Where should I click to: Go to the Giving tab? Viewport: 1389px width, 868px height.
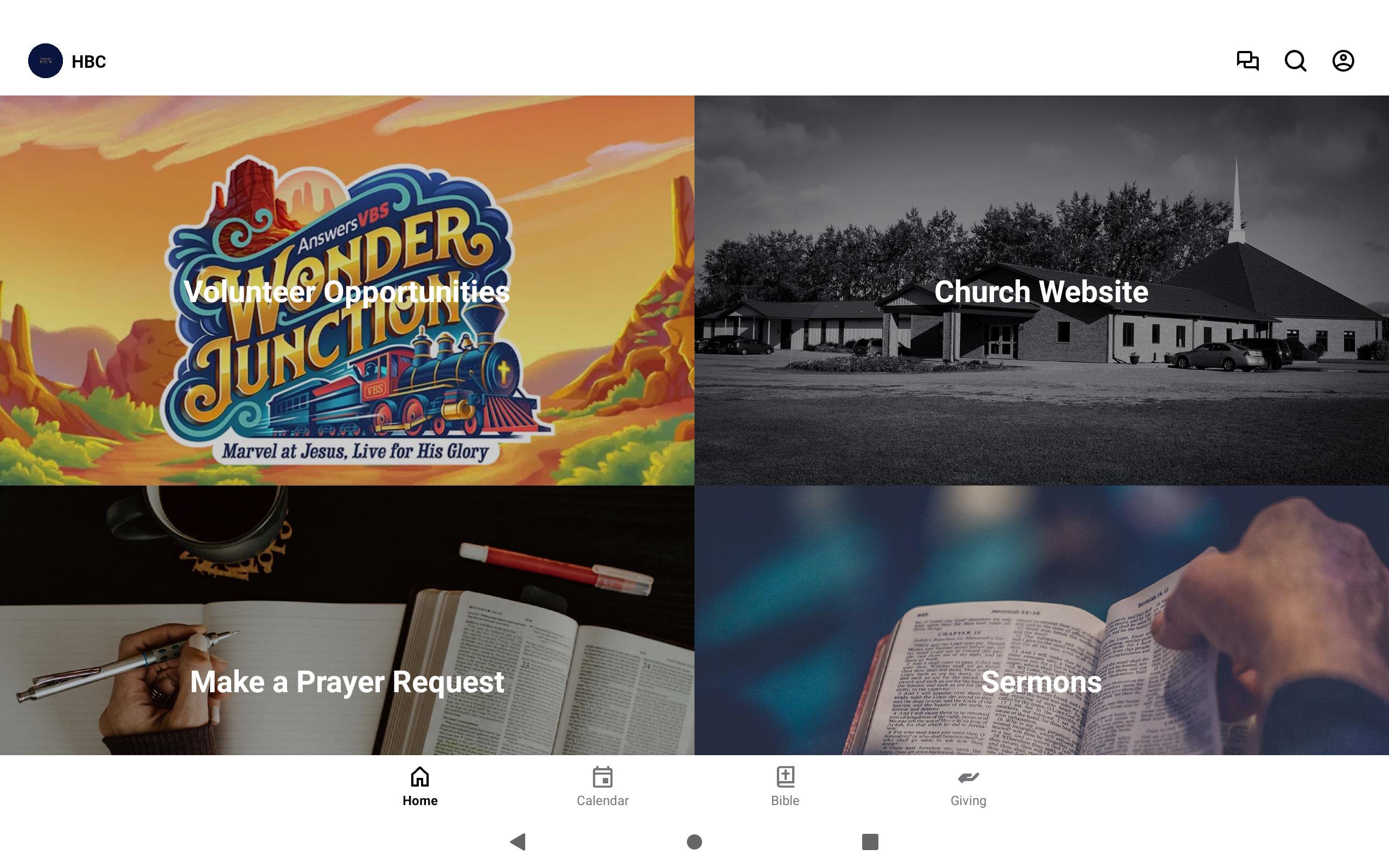(968, 787)
